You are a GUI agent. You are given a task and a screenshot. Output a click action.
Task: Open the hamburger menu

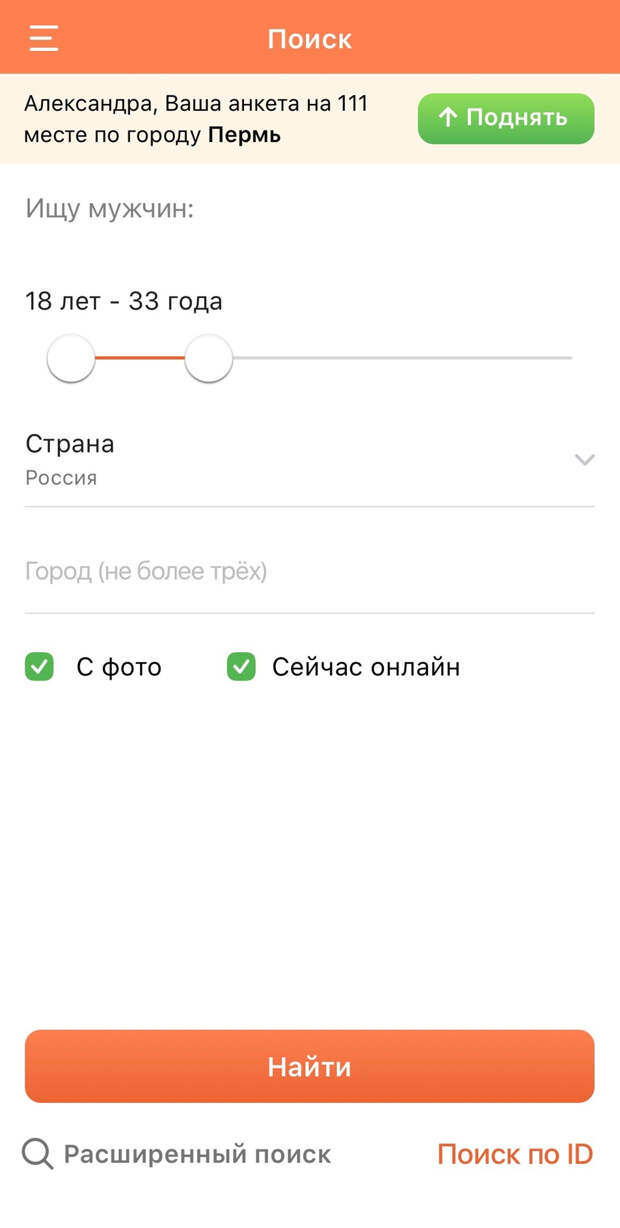pyautogui.click(x=44, y=38)
